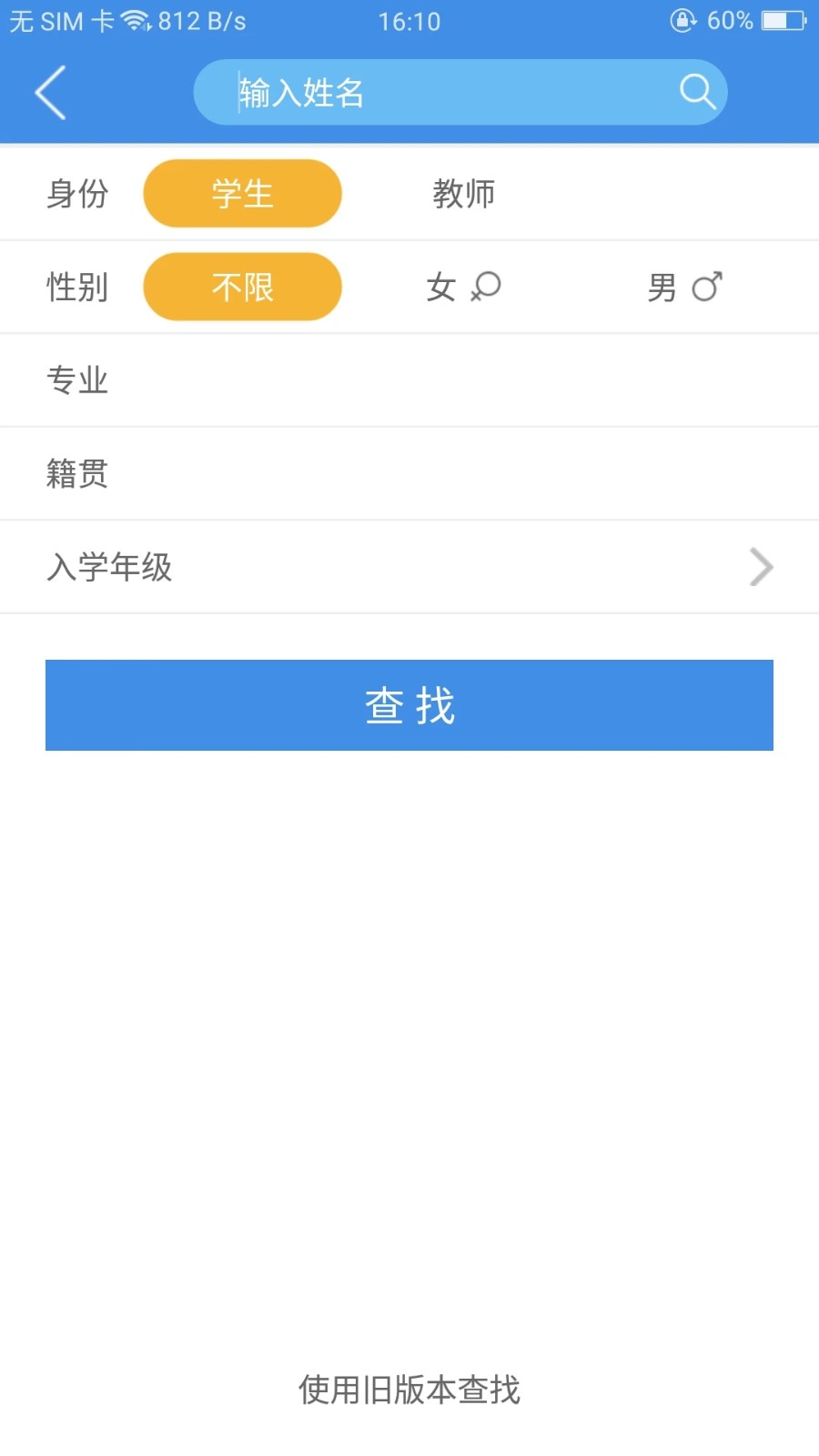Screen dimensions: 819x1456
Task: Toggle the 学生 identity option
Action: [241, 193]
